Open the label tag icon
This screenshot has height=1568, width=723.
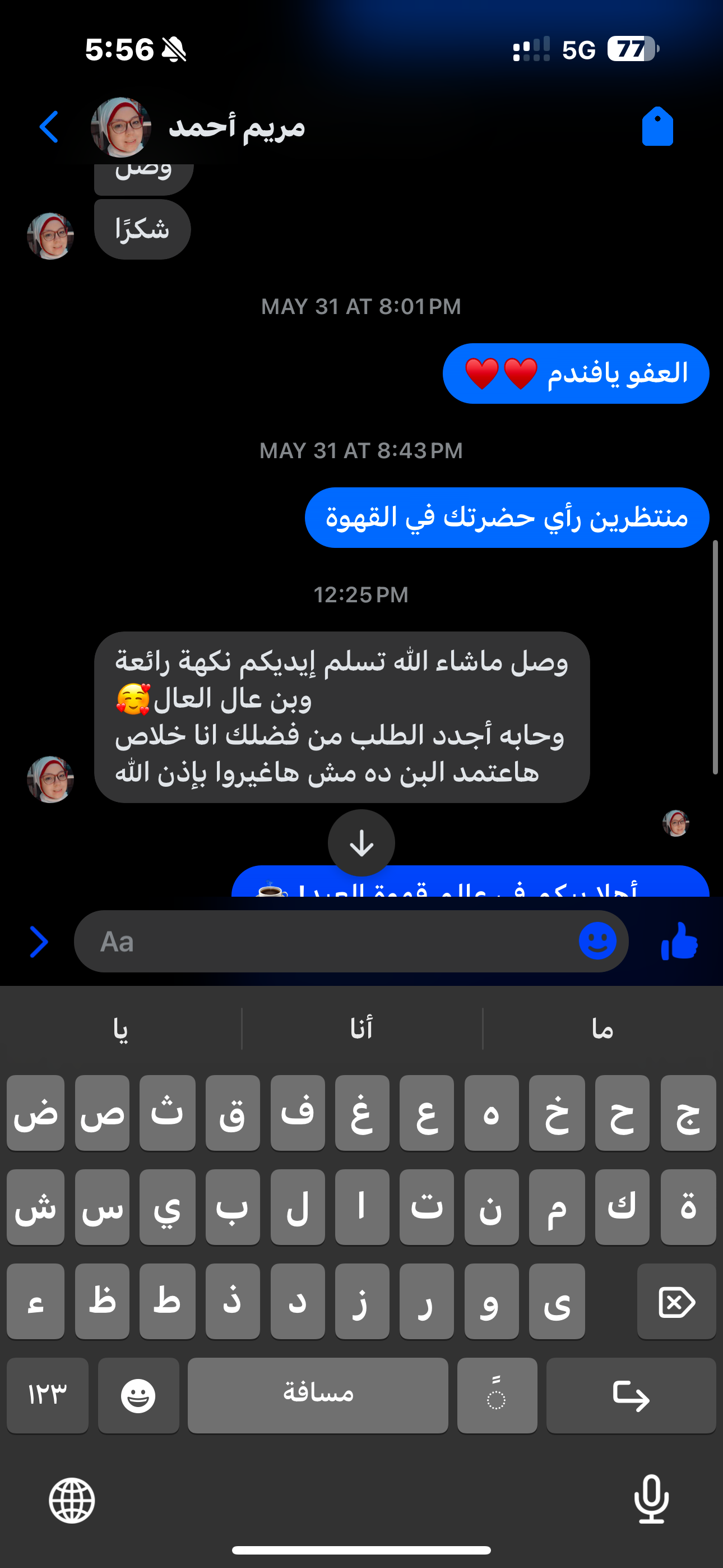(x=657, y=127)
